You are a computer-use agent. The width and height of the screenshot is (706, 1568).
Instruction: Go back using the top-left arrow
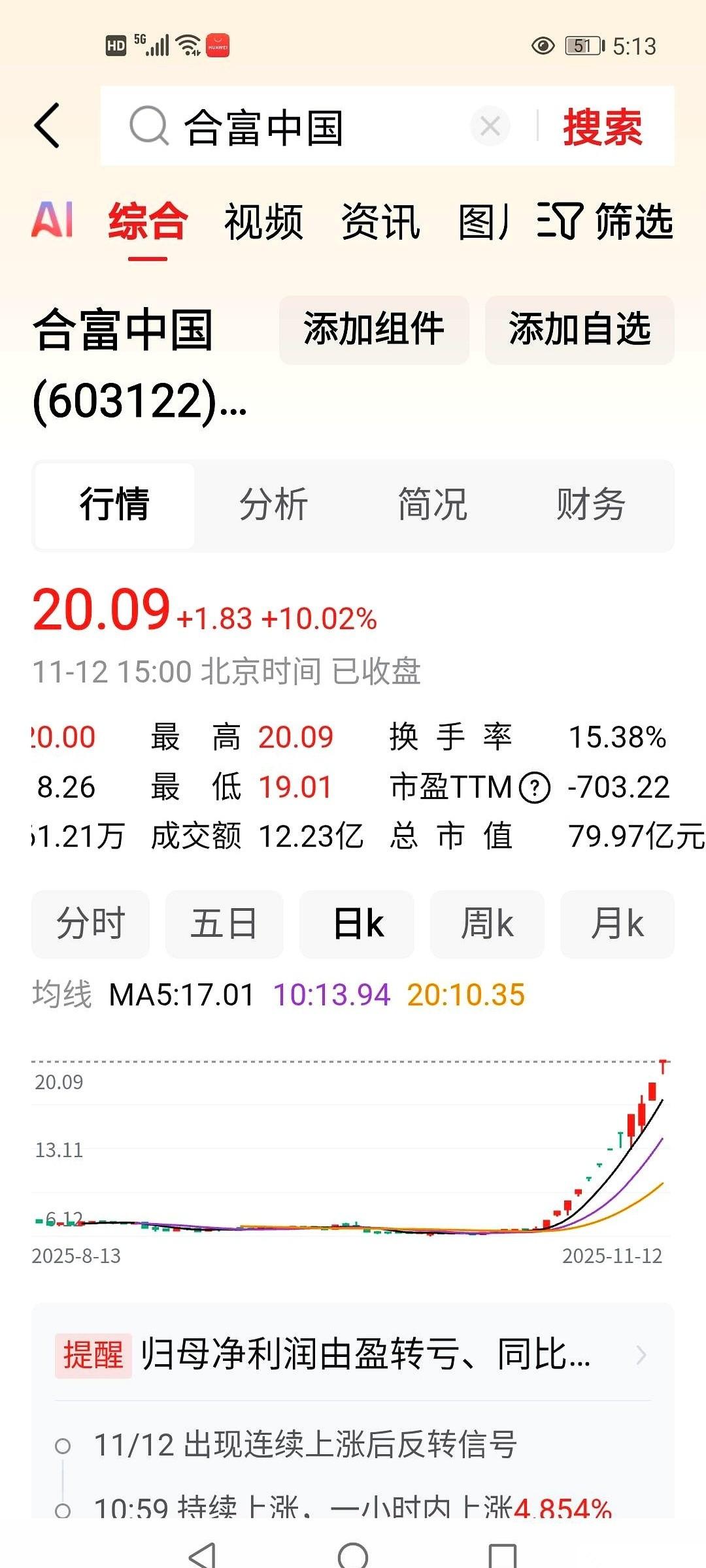pos(47,125)
